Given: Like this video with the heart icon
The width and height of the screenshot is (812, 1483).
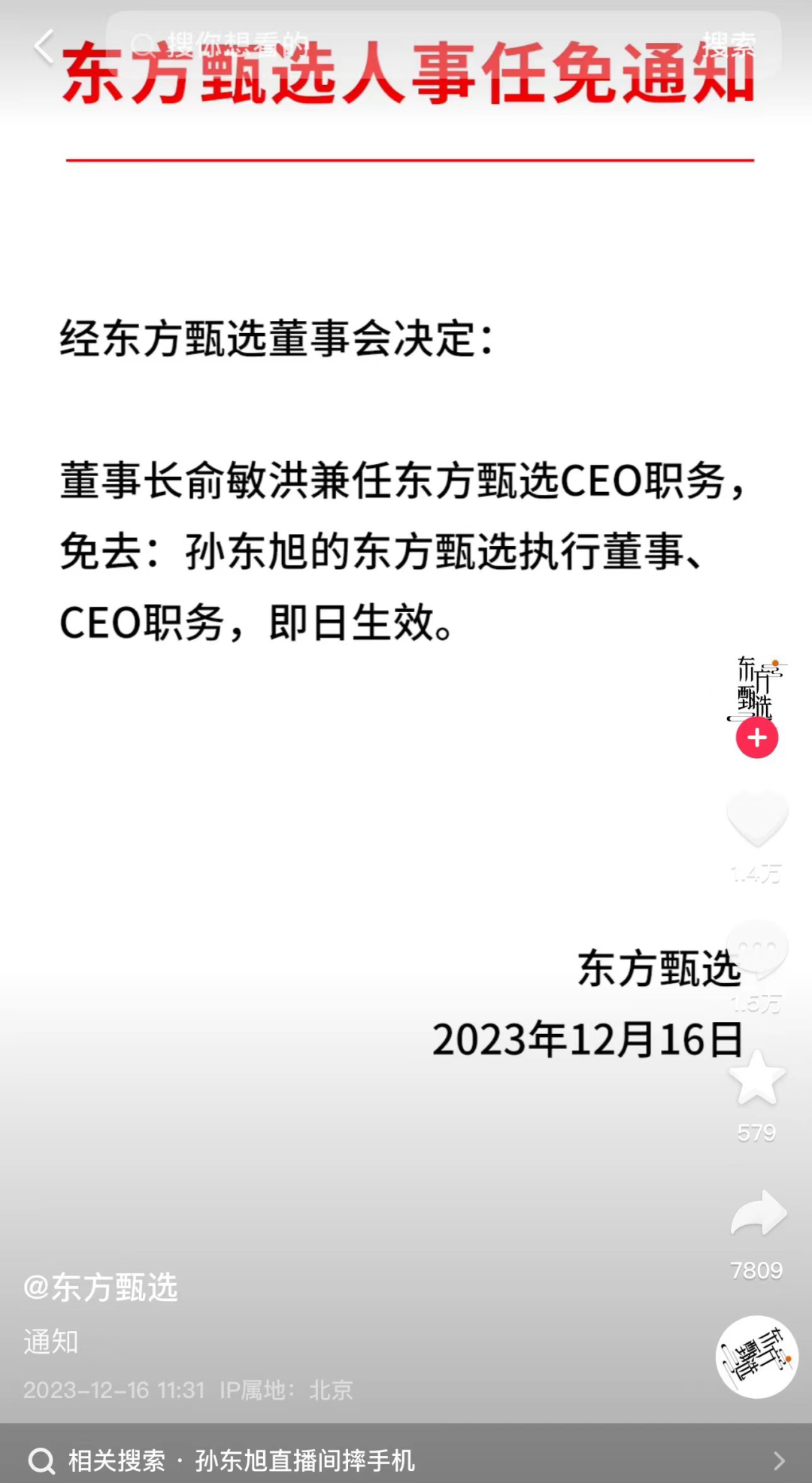Looking at the screenshot, I should (756, 820).
